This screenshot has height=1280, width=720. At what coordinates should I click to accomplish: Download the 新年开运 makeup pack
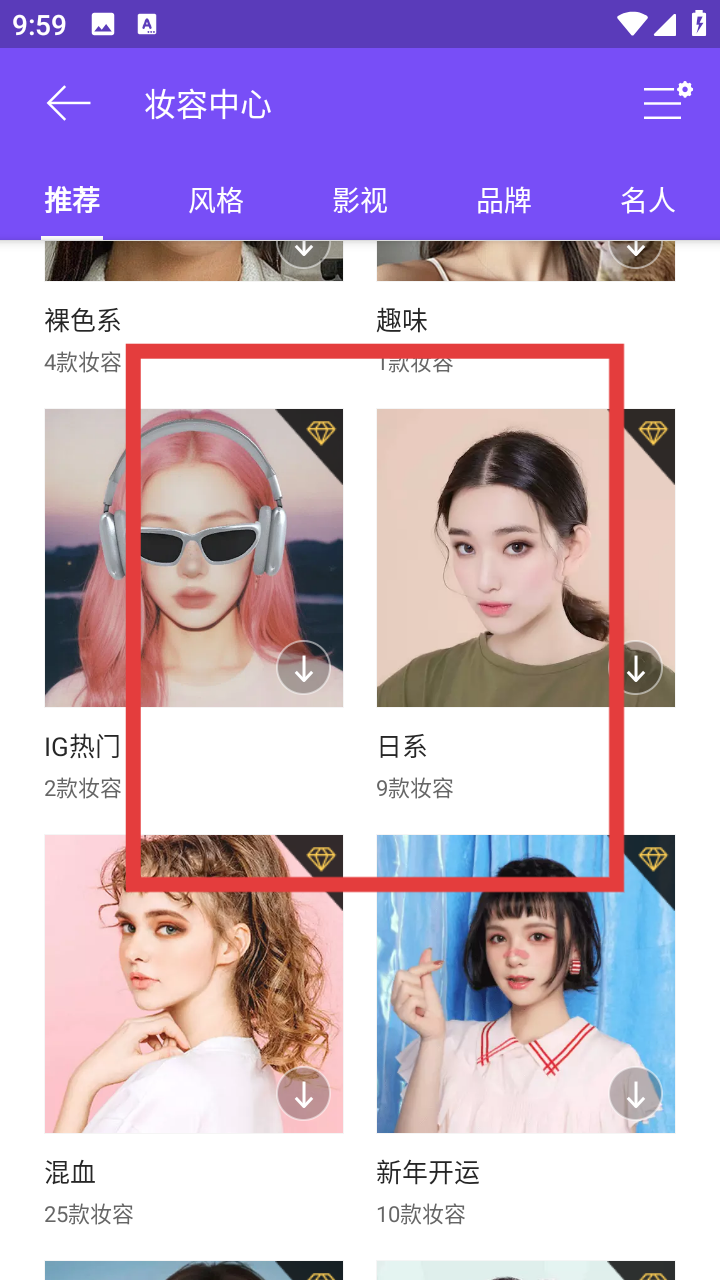(x=636, y=1094)
